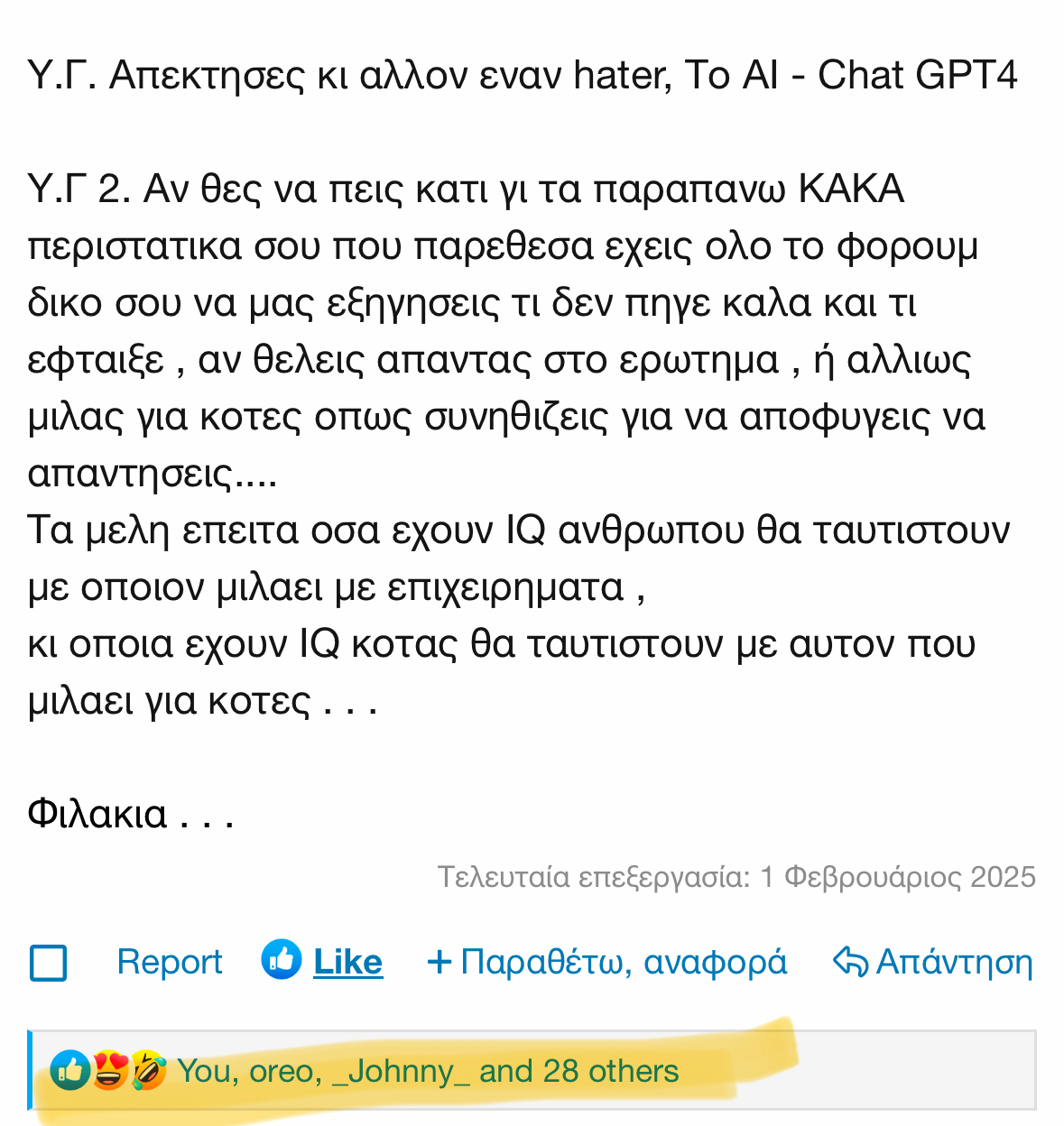The height and width of the screenshot is (1126, 1064).
Task: Report this forum post
Action: tap(169, 963)
